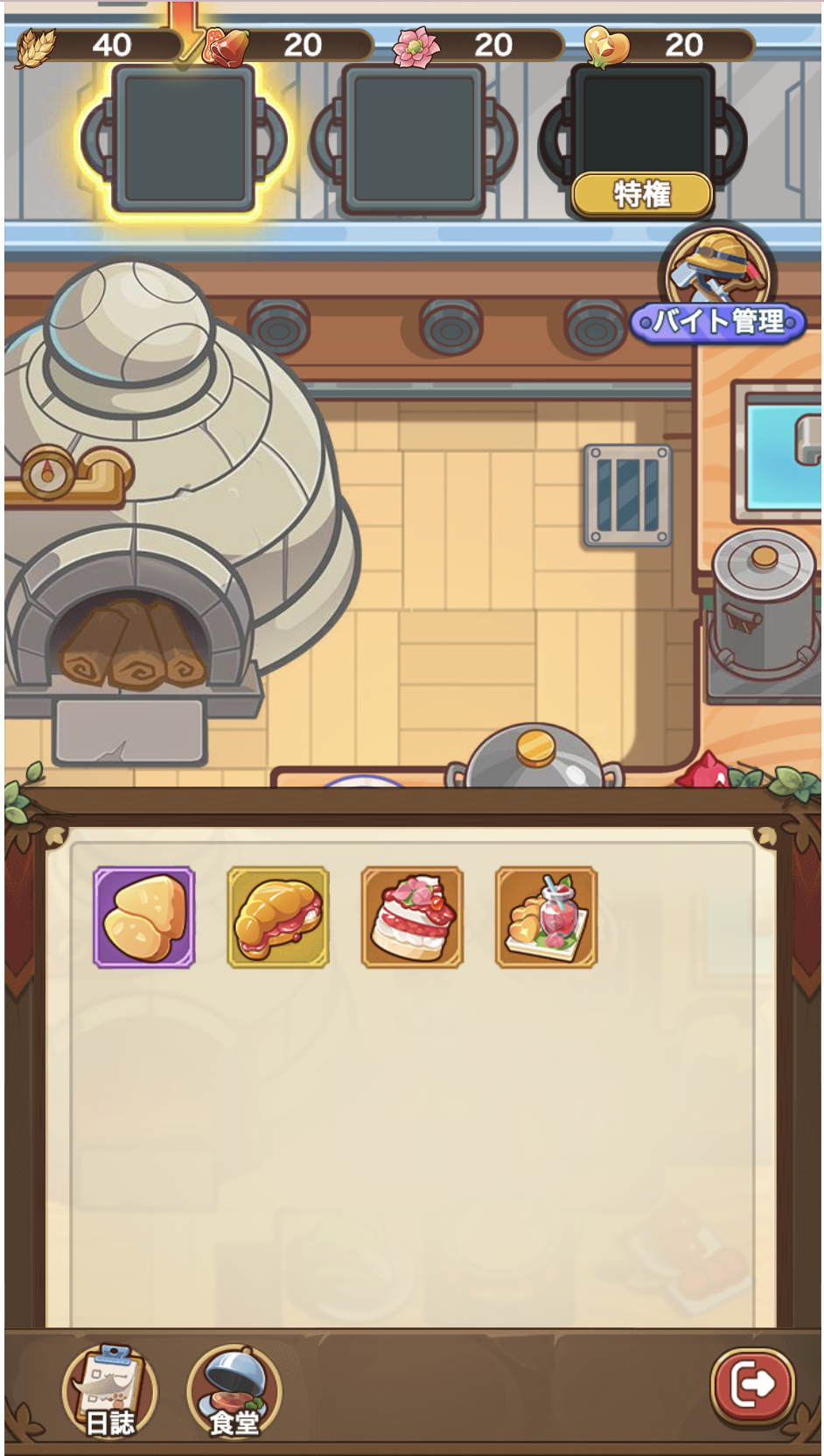Image resolution: width=824 pixels, height=1456 pixels.
Task: Unlock the pot labeled 特権
Action: 642,193
